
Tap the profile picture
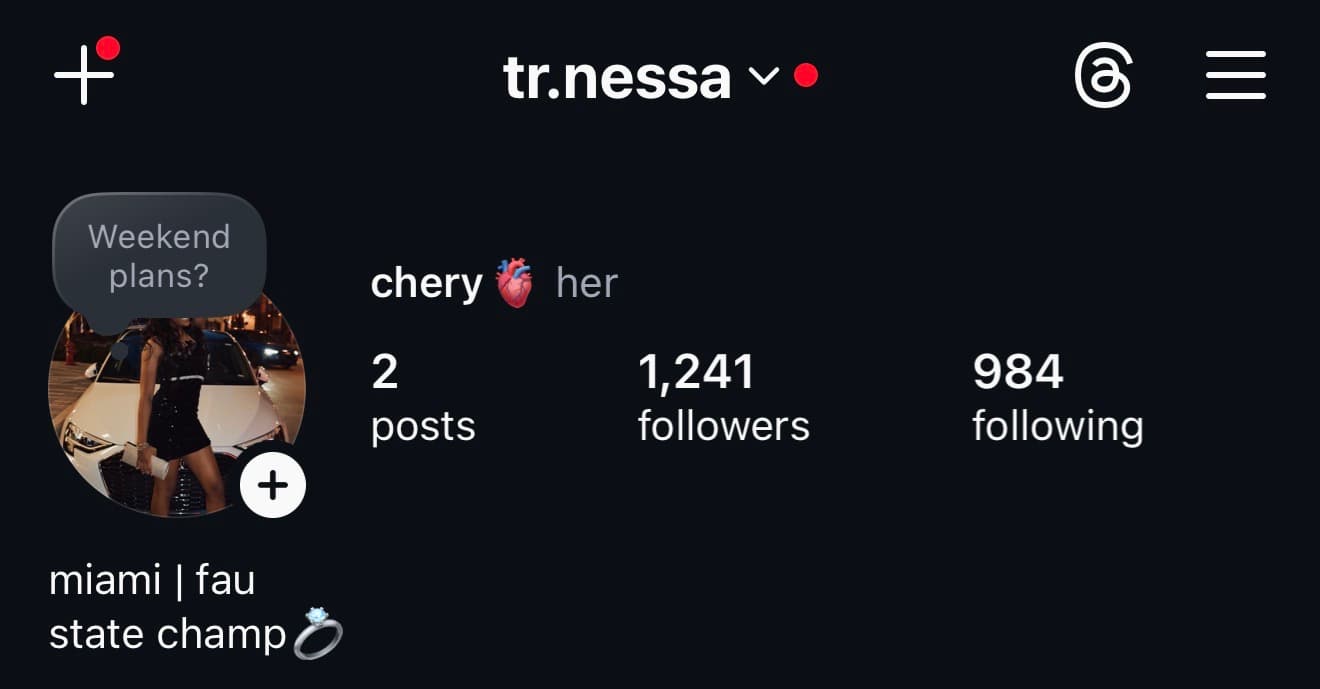(170, 420)
